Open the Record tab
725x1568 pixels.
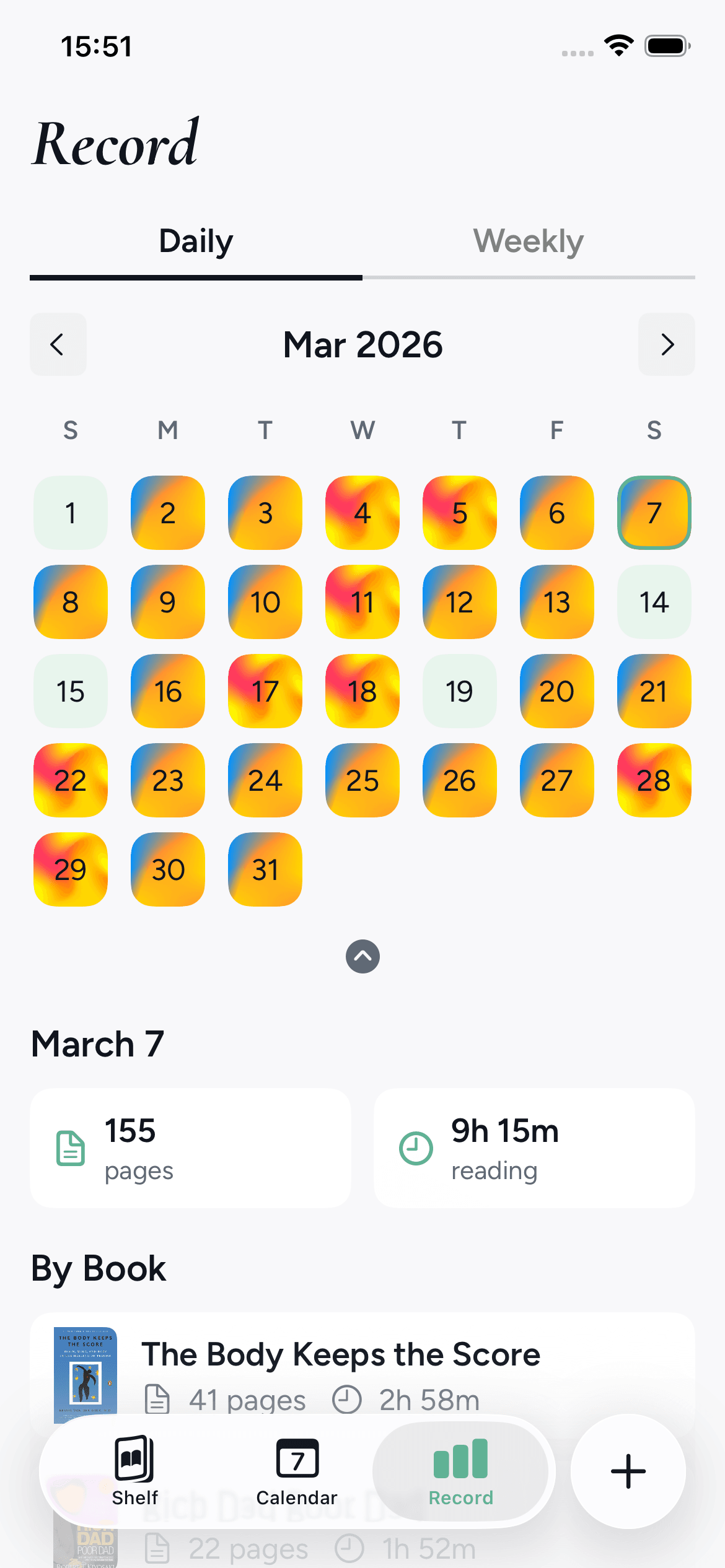click(460, 1471)
